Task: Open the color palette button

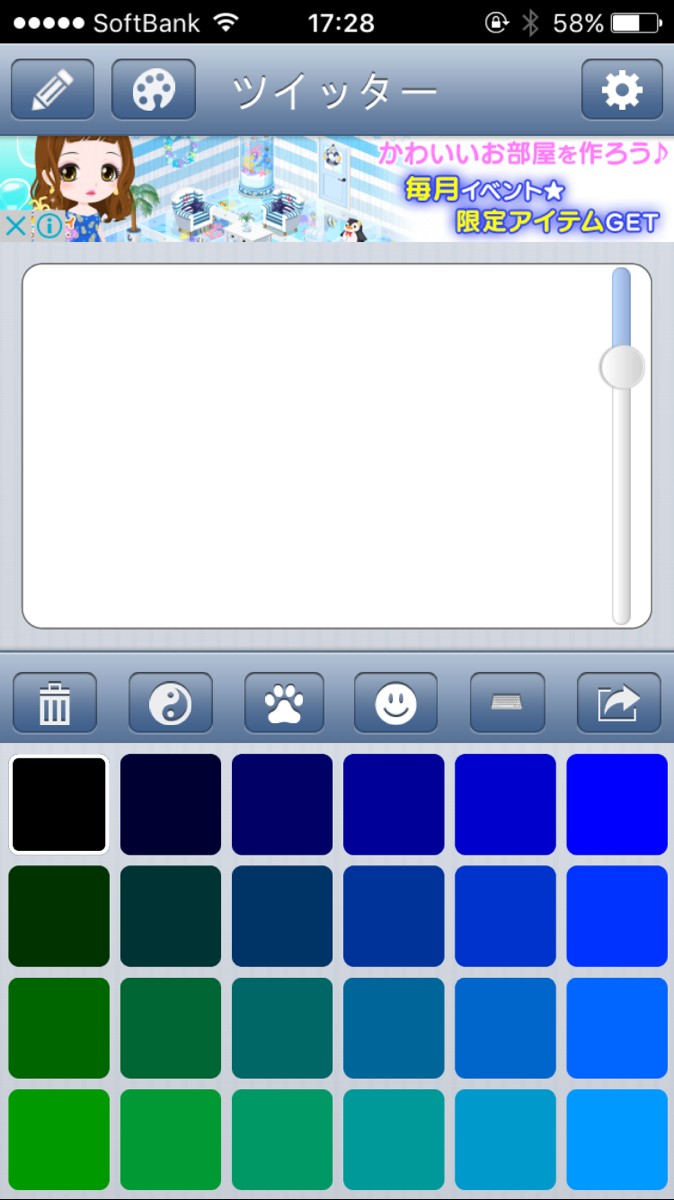Action: point(153,90)
